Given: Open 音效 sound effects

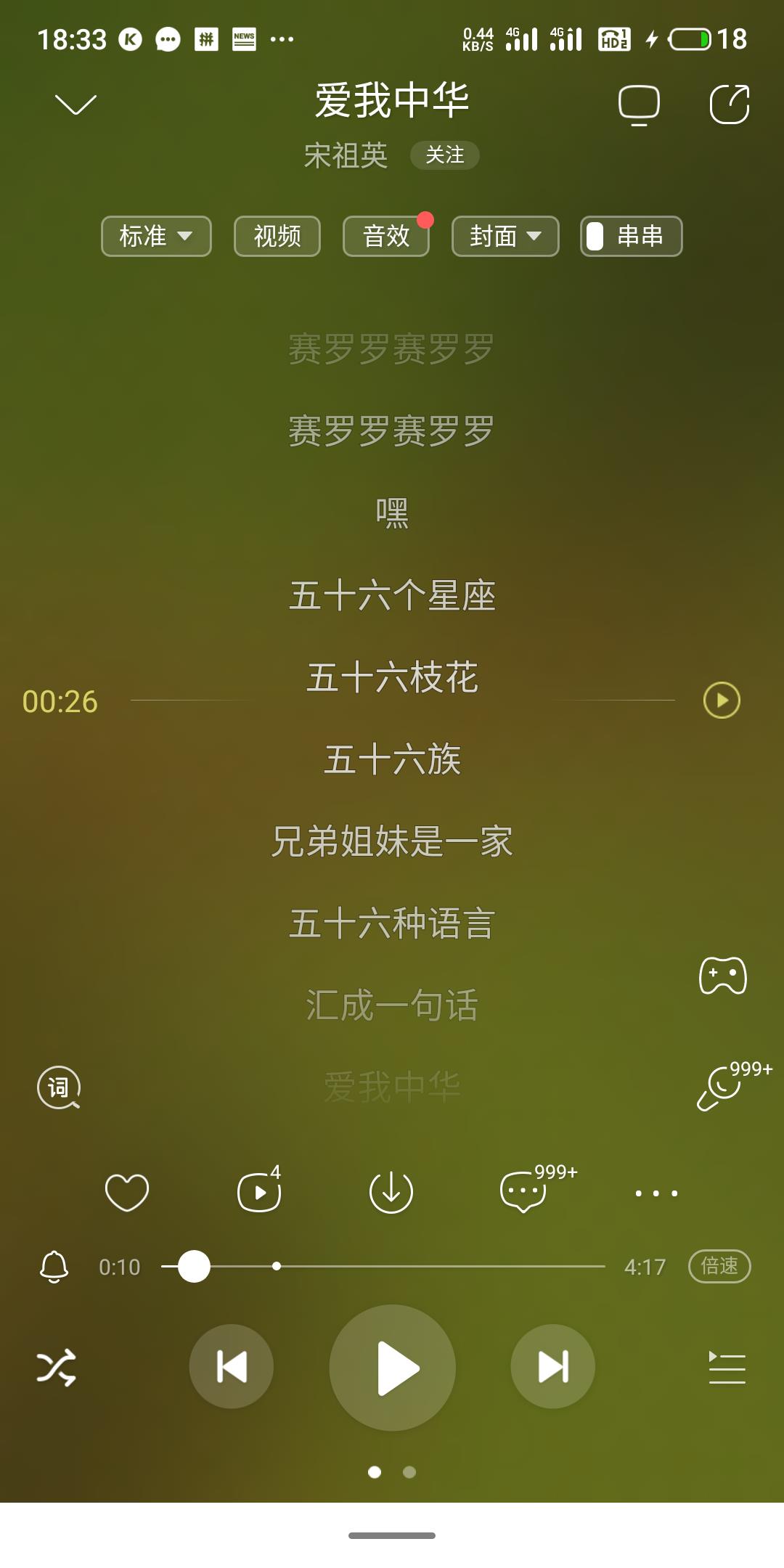Looking at the screenshot, I should pos(386,236).
